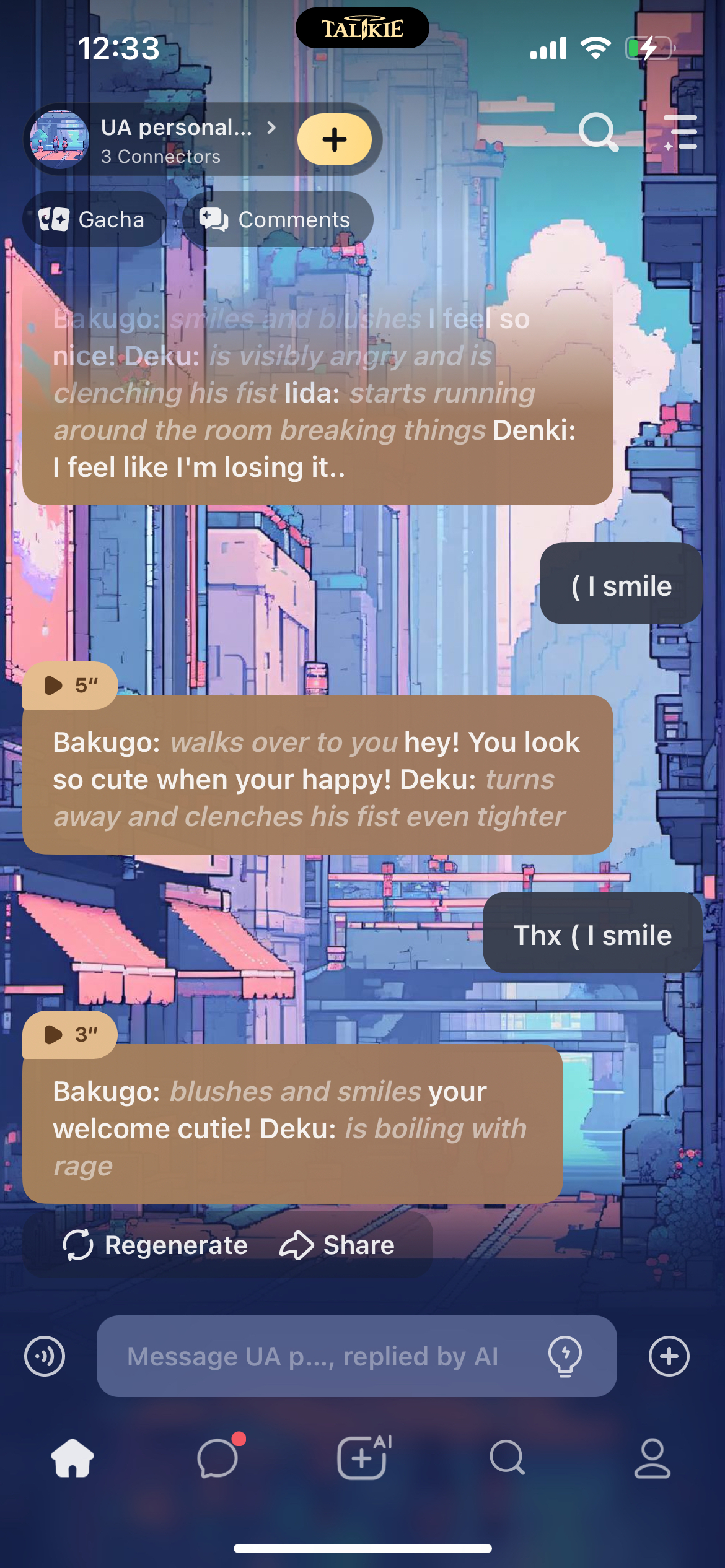This screenshot has height=1568, width=725.
Task: Search within the chat
Action: (598, 131)
